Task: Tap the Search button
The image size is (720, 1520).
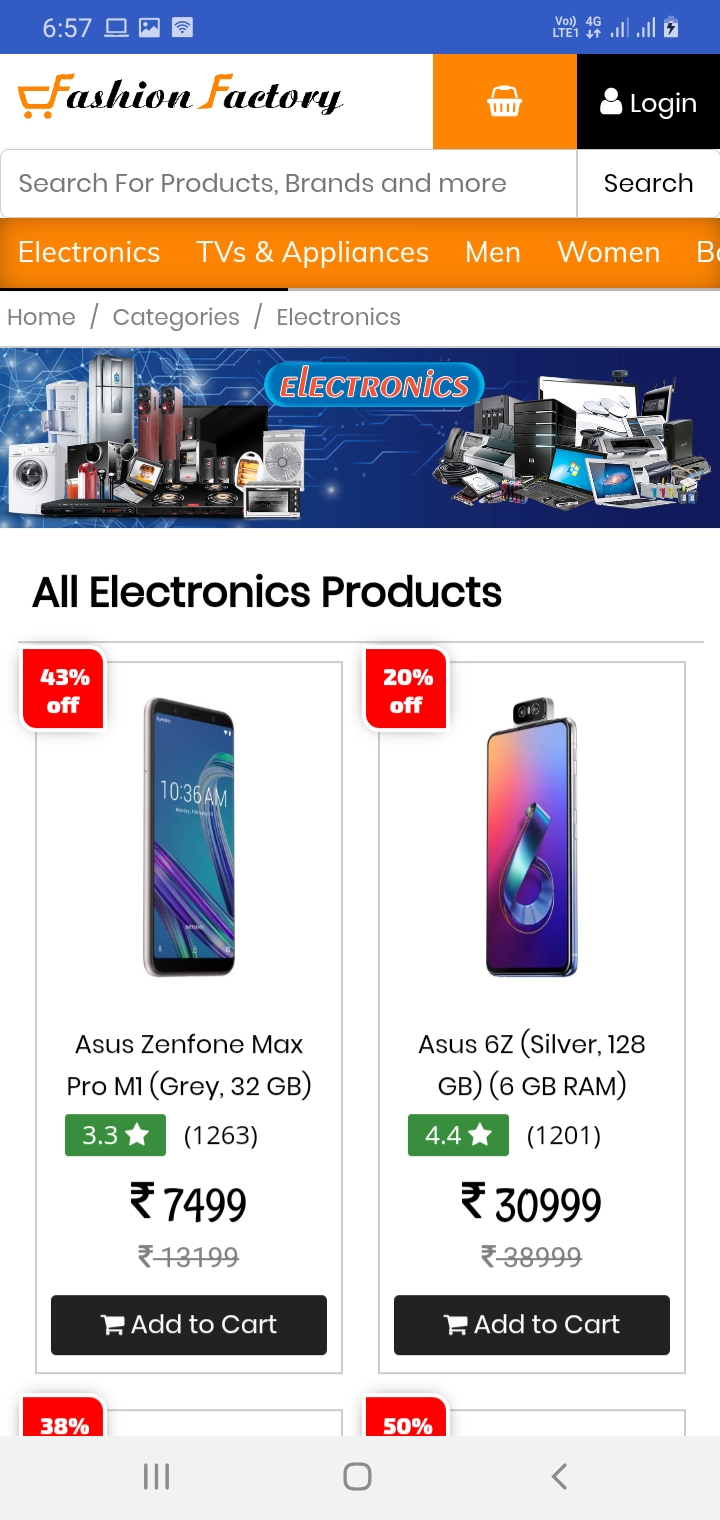Action: [x=648, y=183]
